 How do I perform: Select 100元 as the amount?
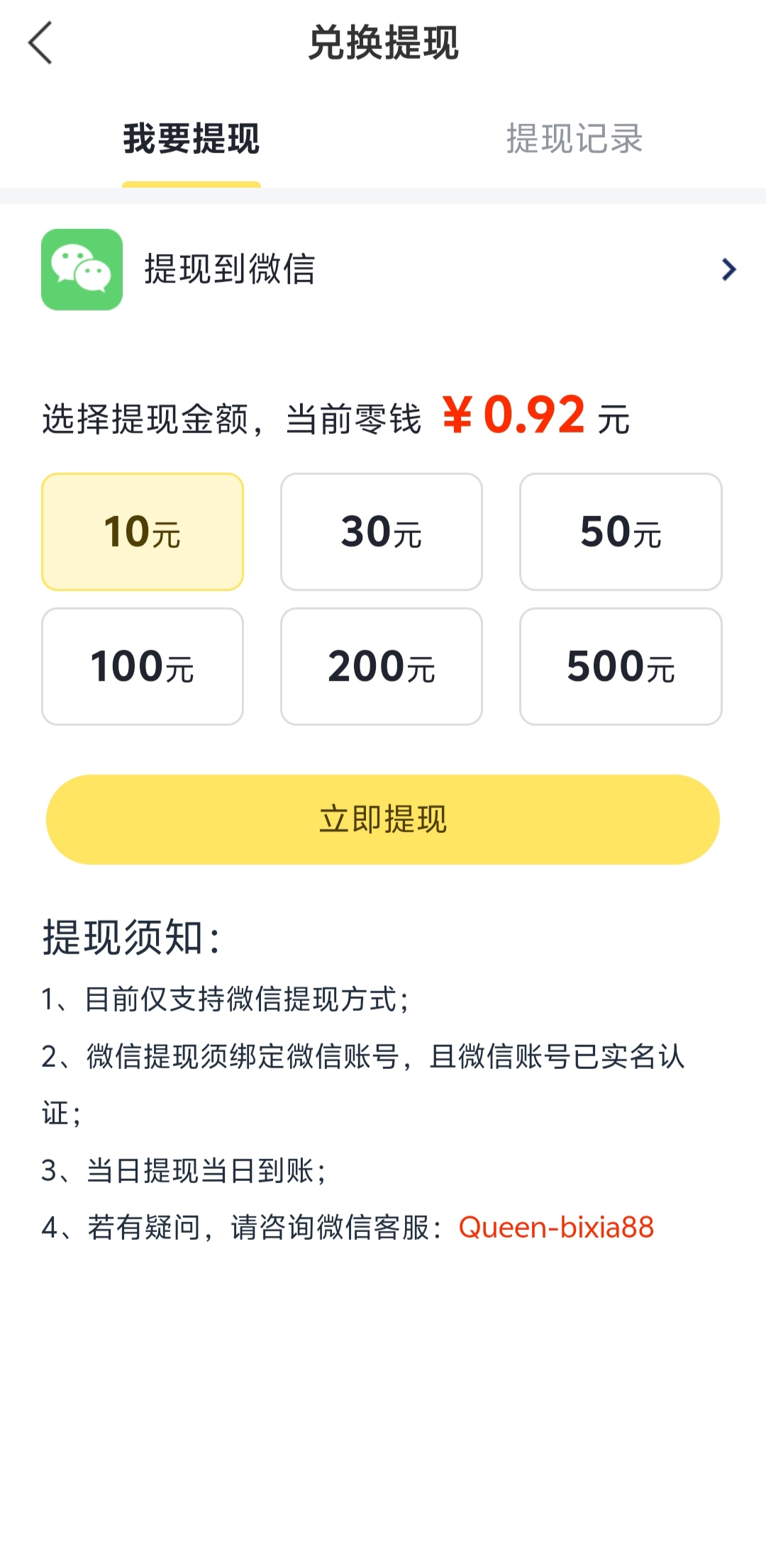(143, 666)
